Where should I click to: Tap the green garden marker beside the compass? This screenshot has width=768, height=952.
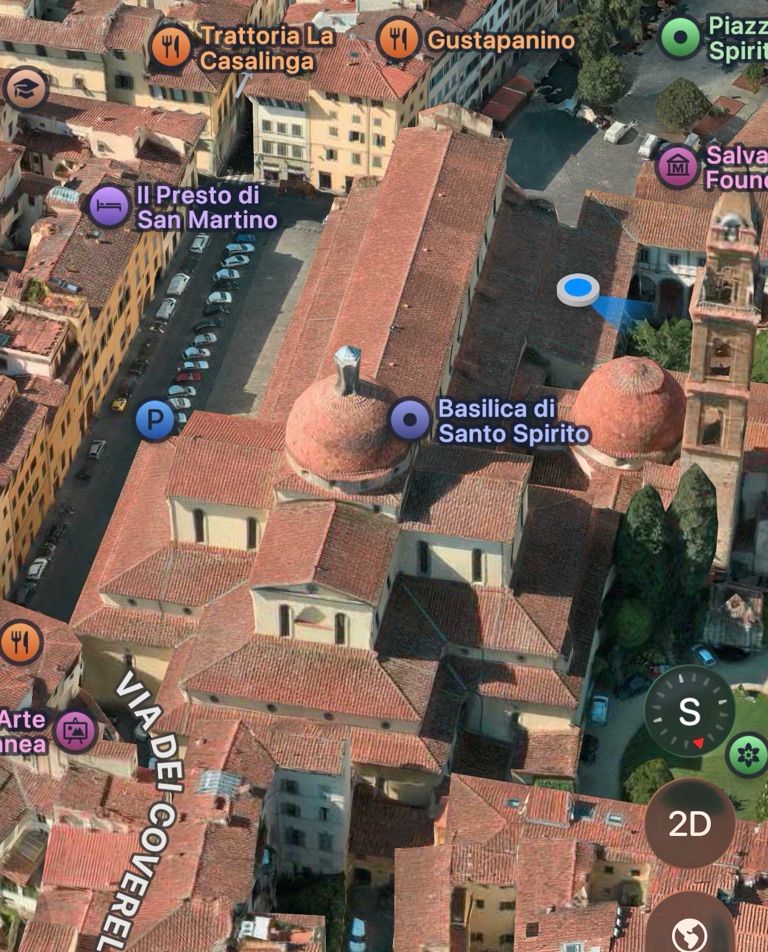[x=747, y=754]
